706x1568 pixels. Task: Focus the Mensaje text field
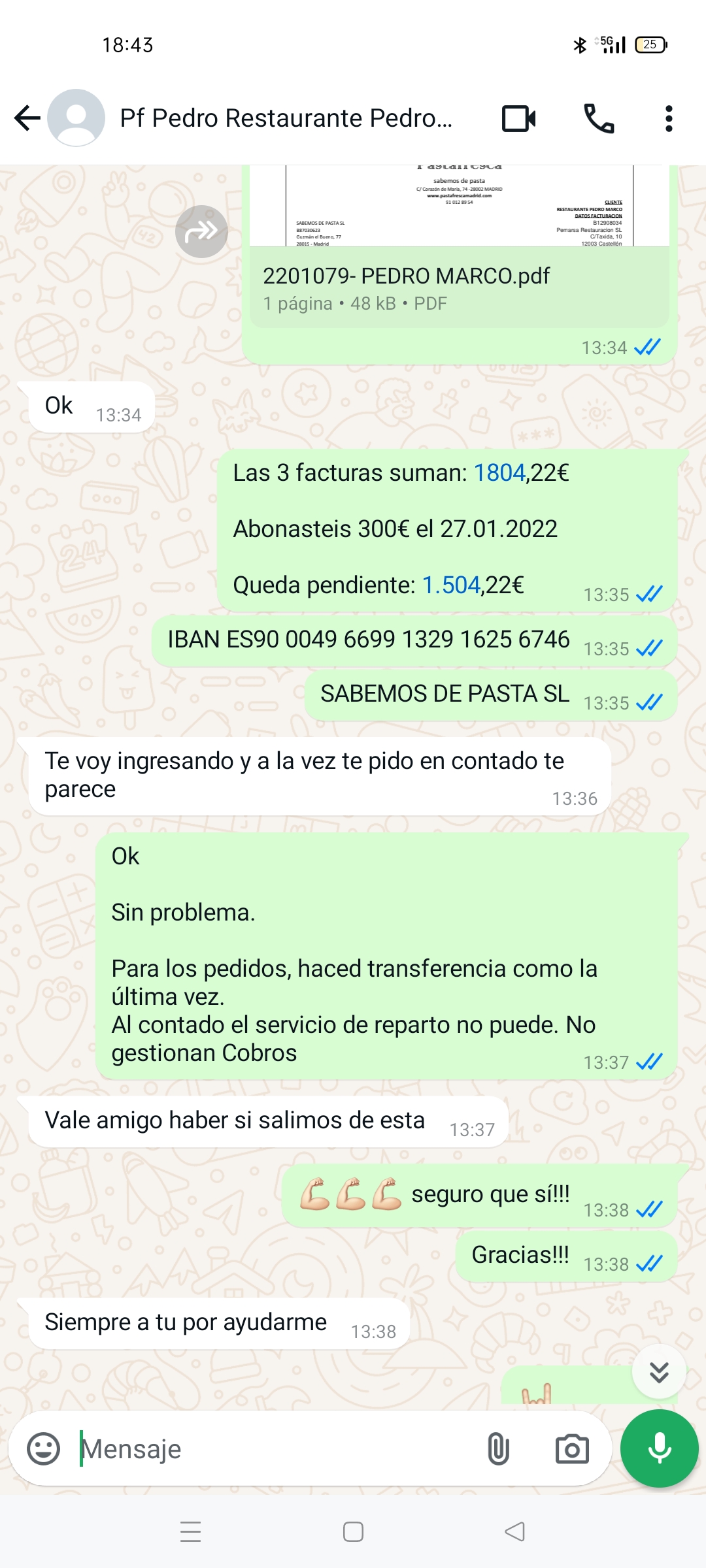tap(275, 1448)
